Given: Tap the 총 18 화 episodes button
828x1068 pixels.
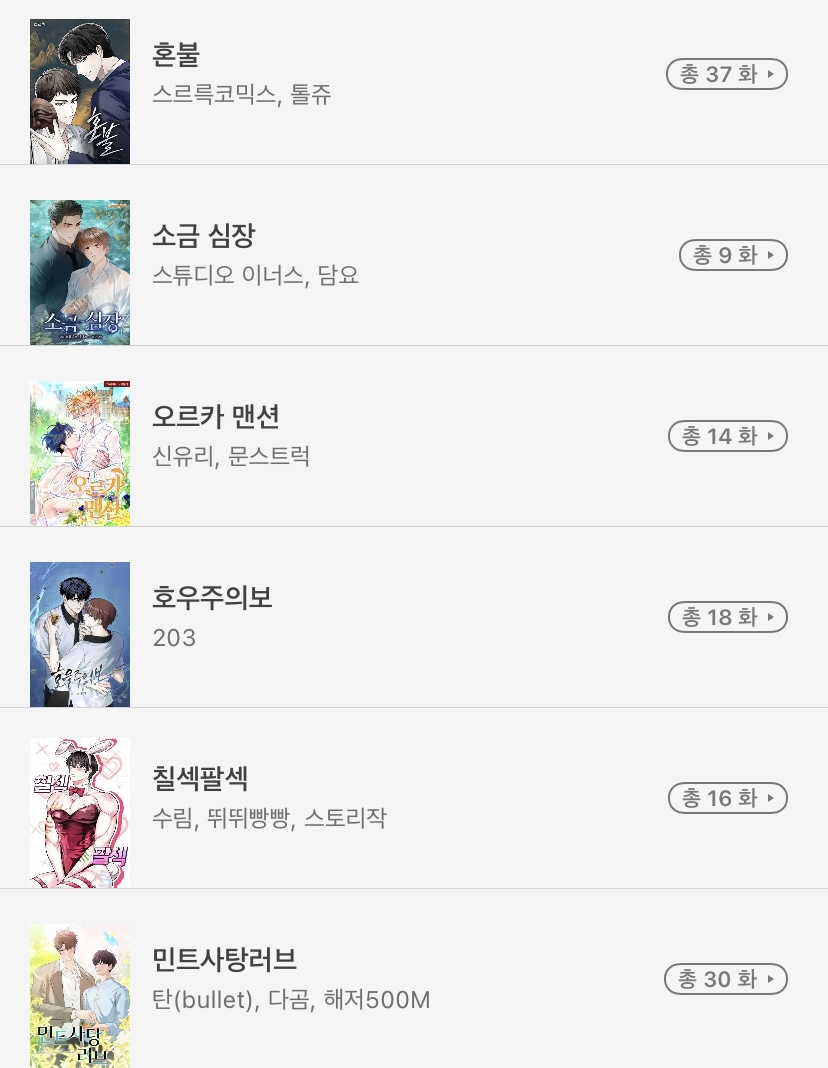Looking at the screenshot, I should coord(727,617).
